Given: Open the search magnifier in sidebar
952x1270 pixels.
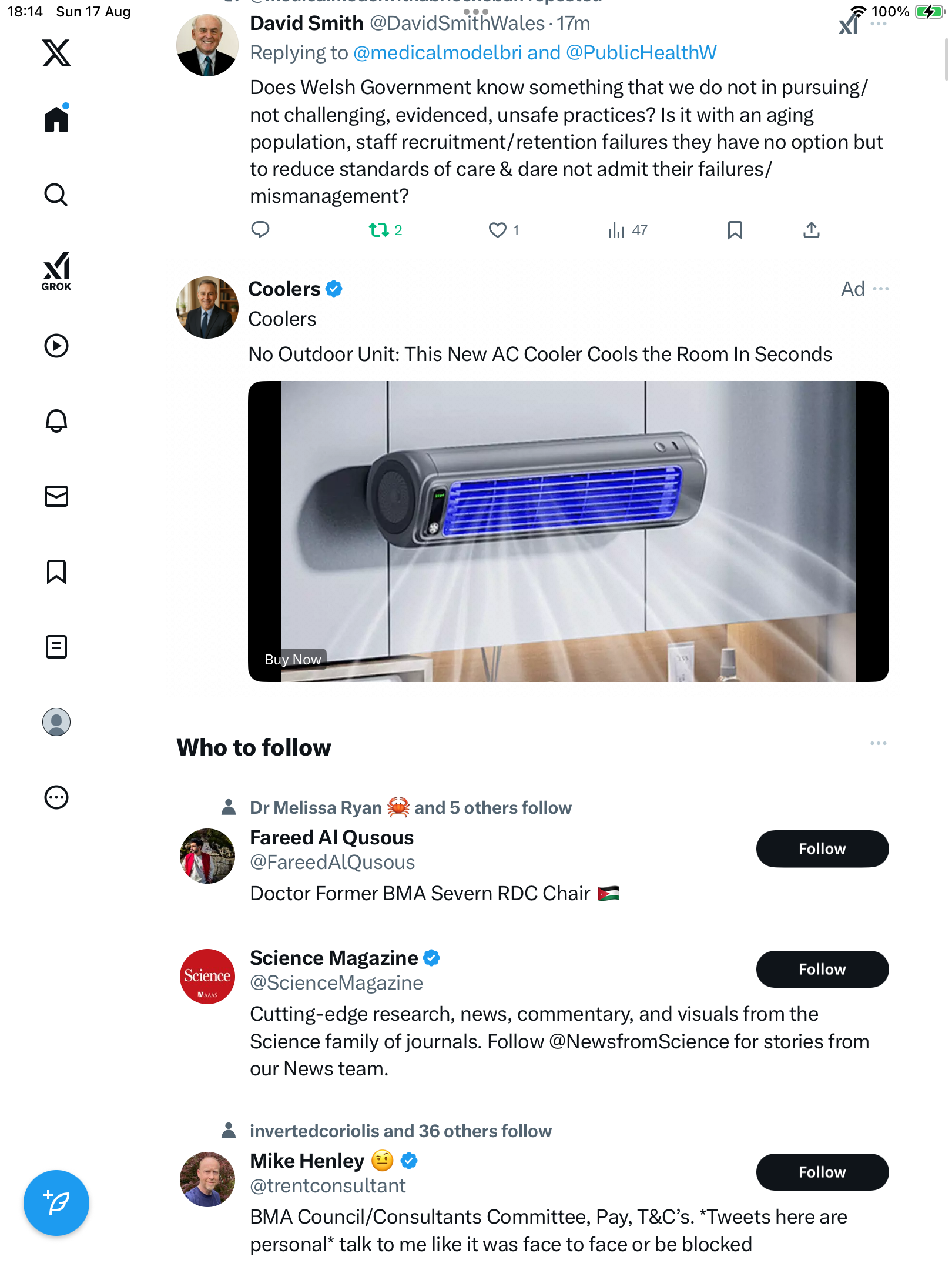Looking at the screenshot, I should [56, 195].
